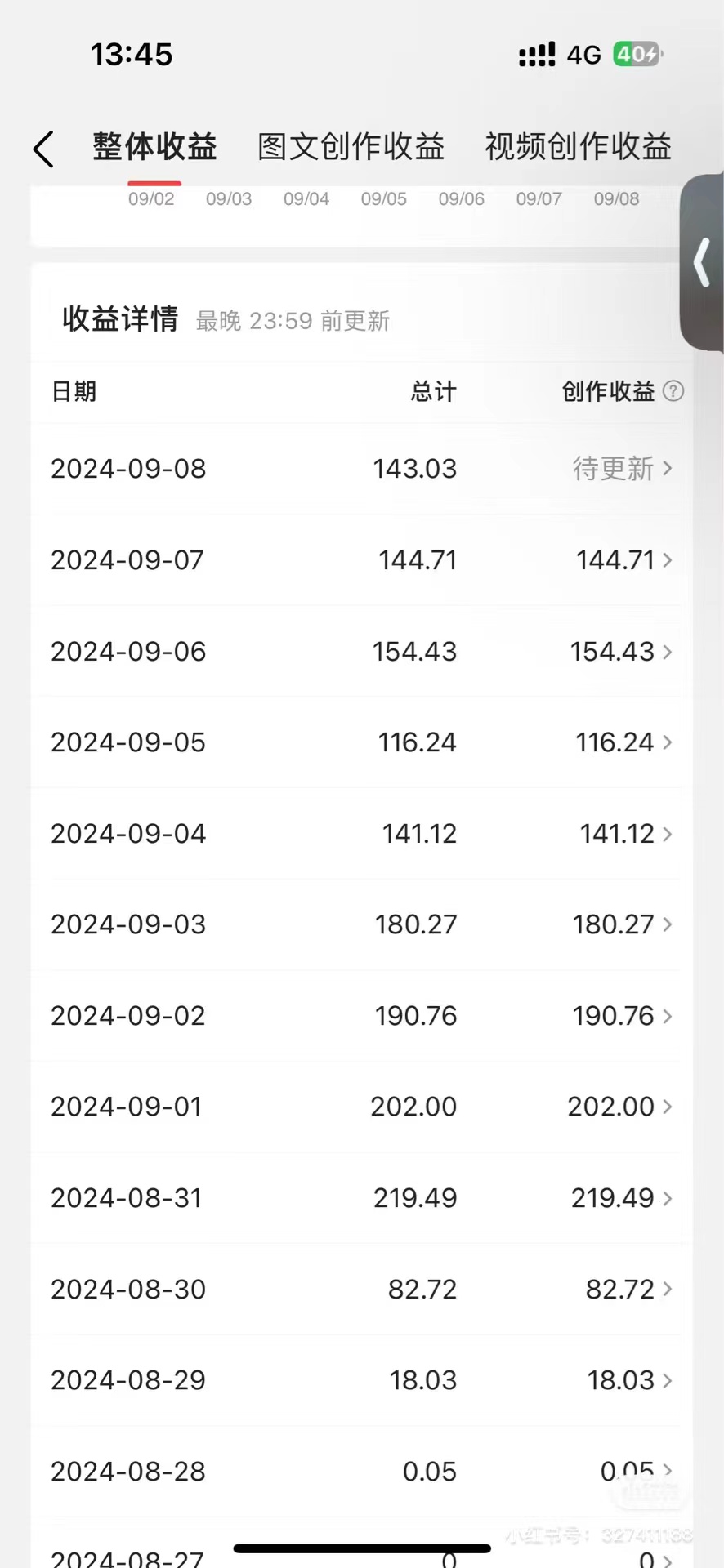Tap the cellular signal icon in status bar
This screenshot has width=724, height=1568.
(x=535, y=53)
